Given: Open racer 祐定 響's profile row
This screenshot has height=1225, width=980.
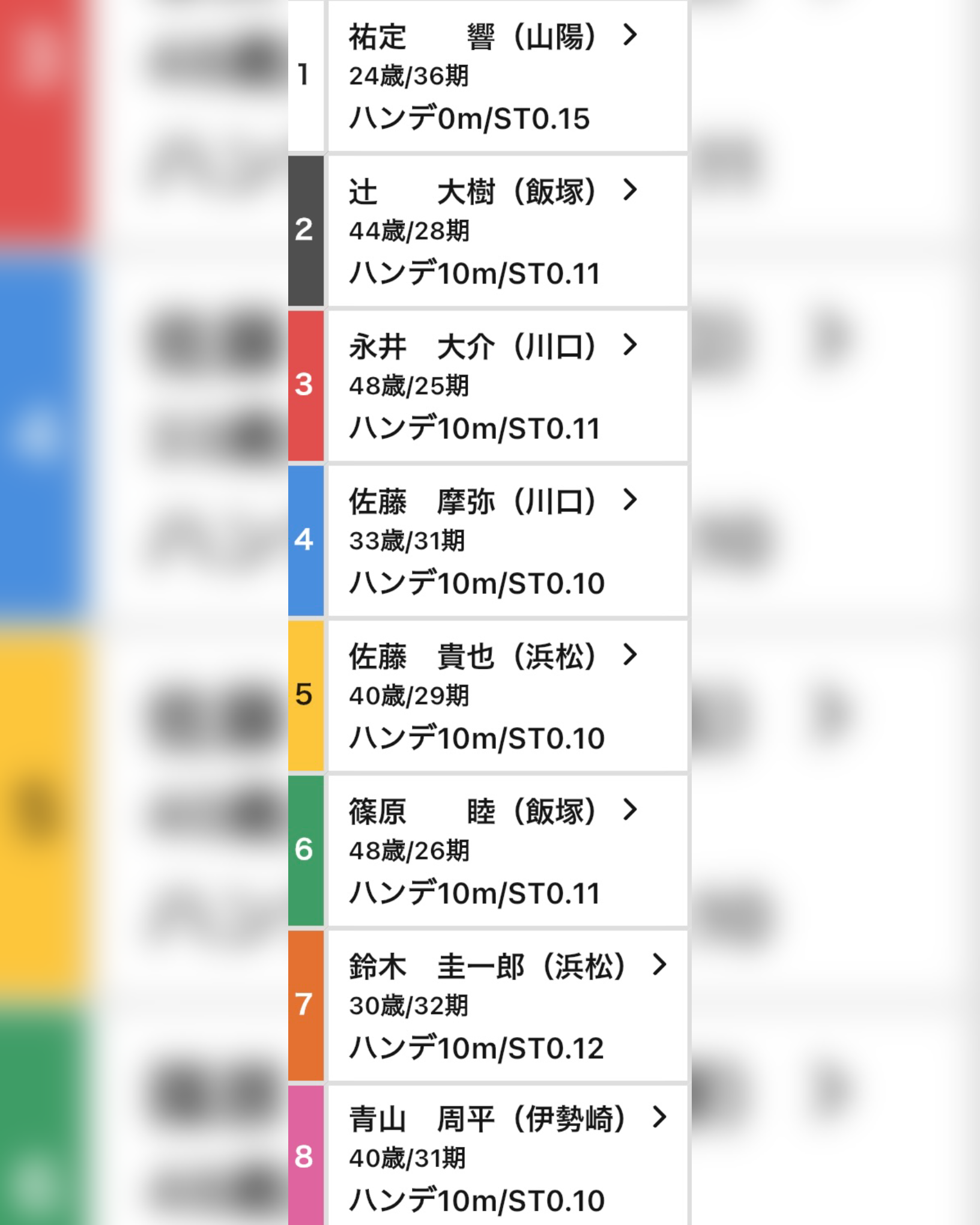Looking at the screenshot, I should point(507,76).
